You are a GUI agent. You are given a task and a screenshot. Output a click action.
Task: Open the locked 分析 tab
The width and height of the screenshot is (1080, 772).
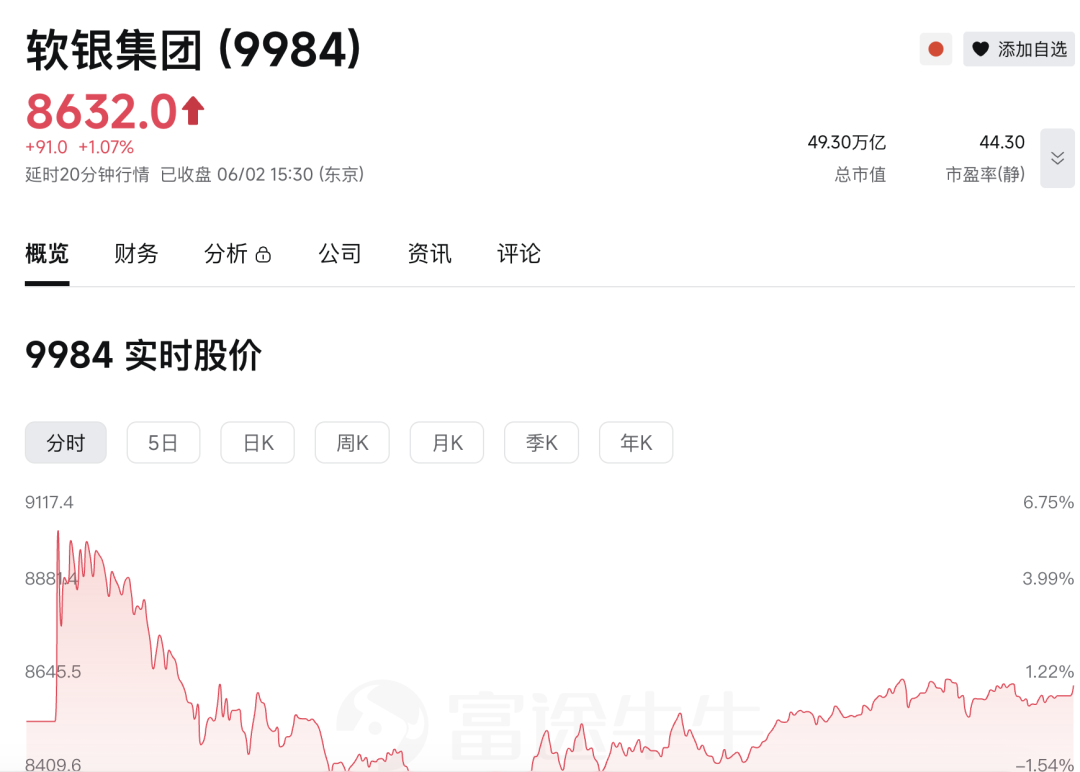pos(237,253)
